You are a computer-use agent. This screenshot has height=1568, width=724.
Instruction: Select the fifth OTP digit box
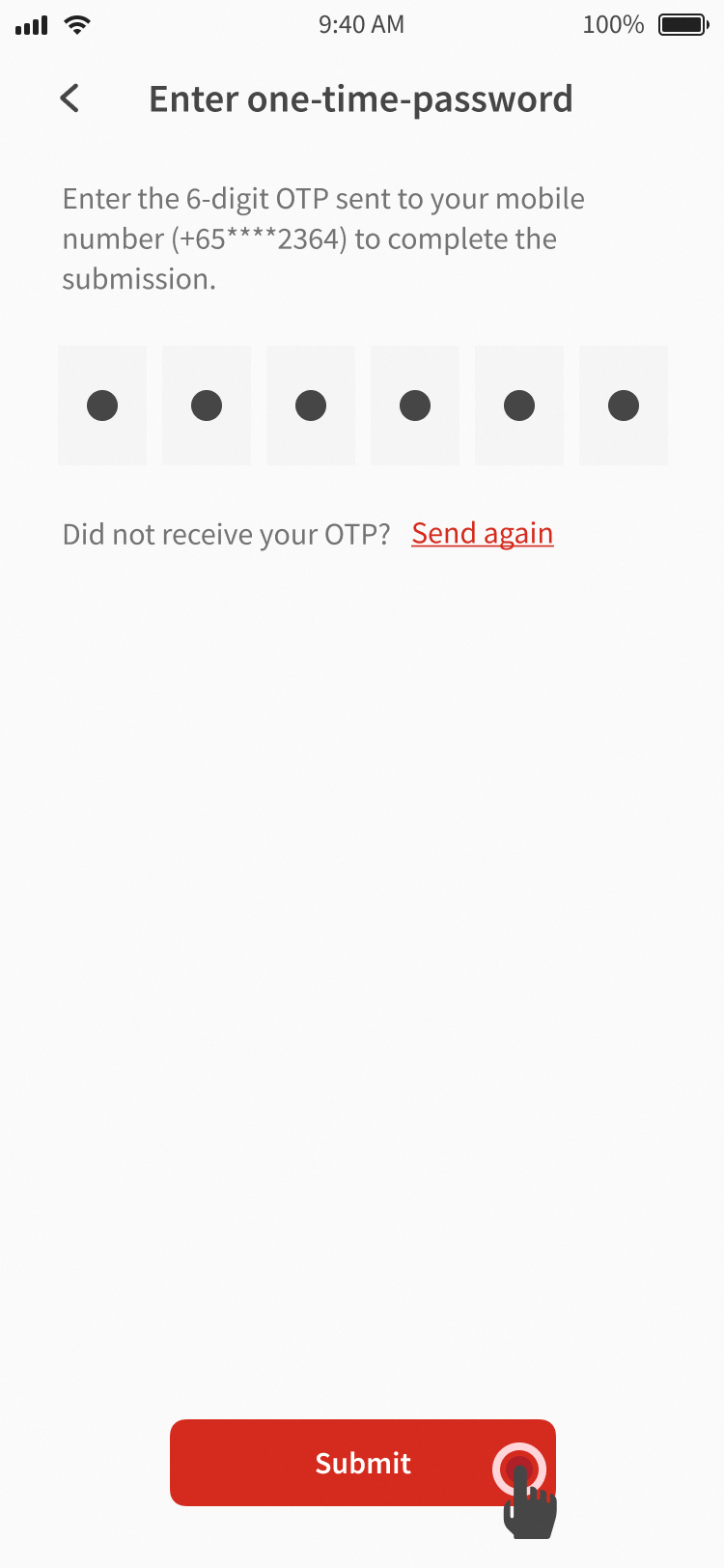pos(519,406)
